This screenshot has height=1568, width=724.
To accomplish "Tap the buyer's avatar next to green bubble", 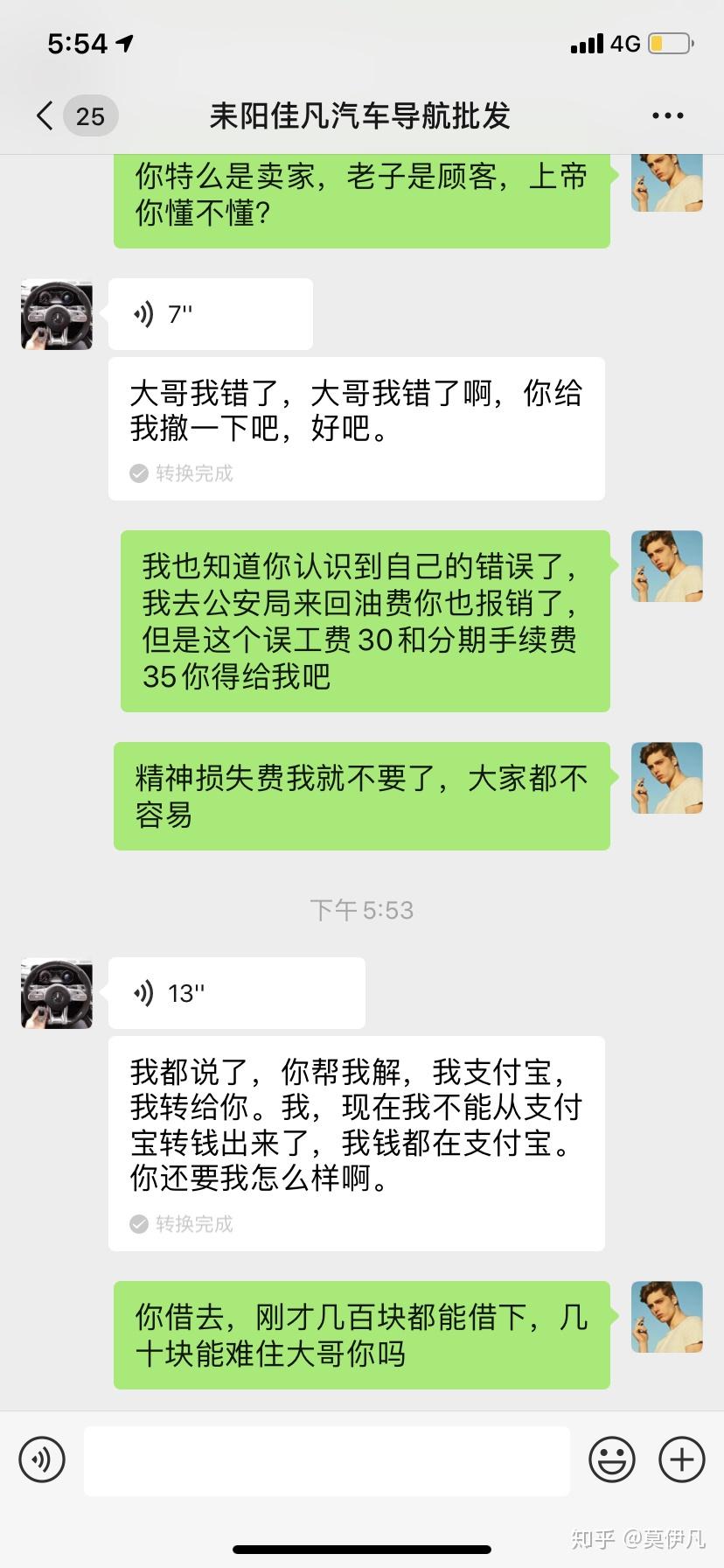I will (666, 566).
